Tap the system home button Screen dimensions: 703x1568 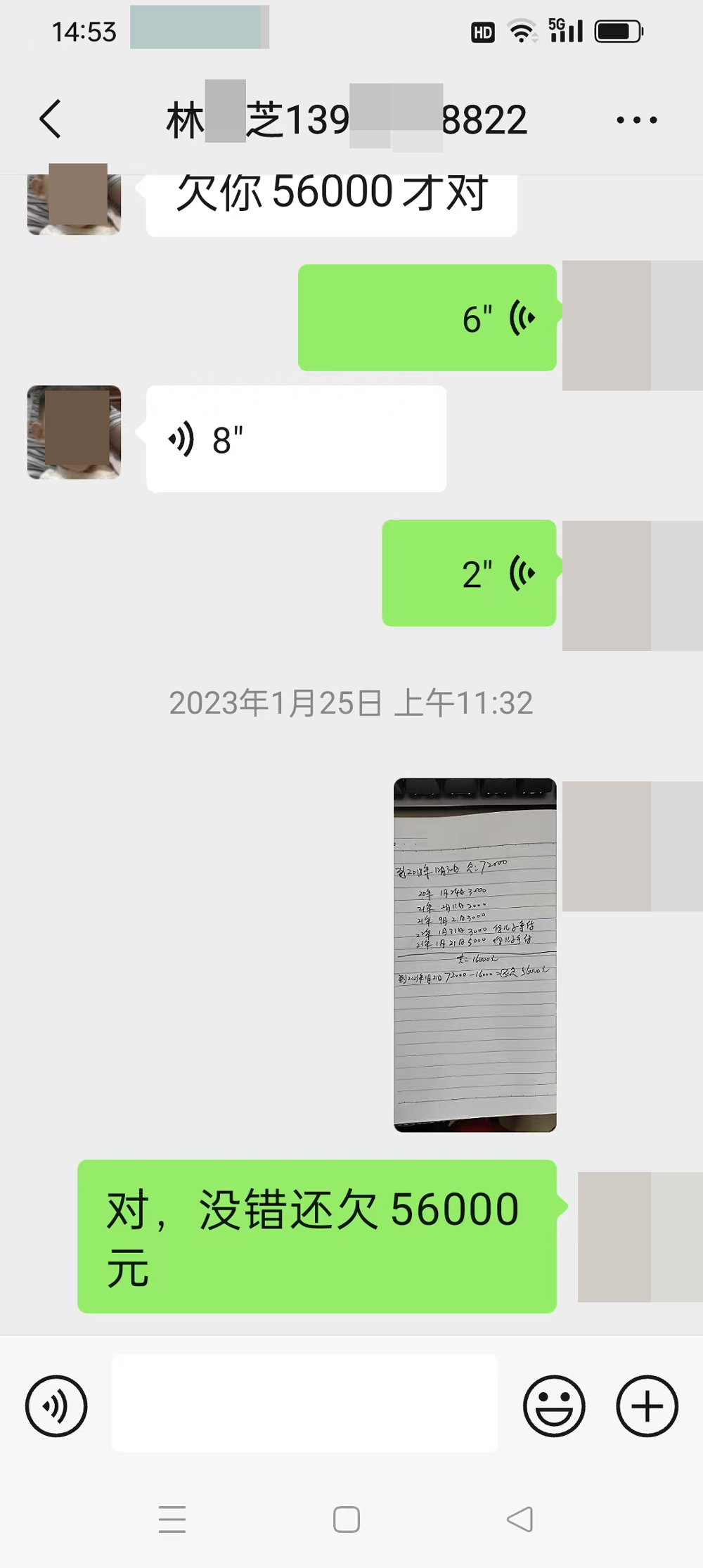click(x=347, y=1519)
